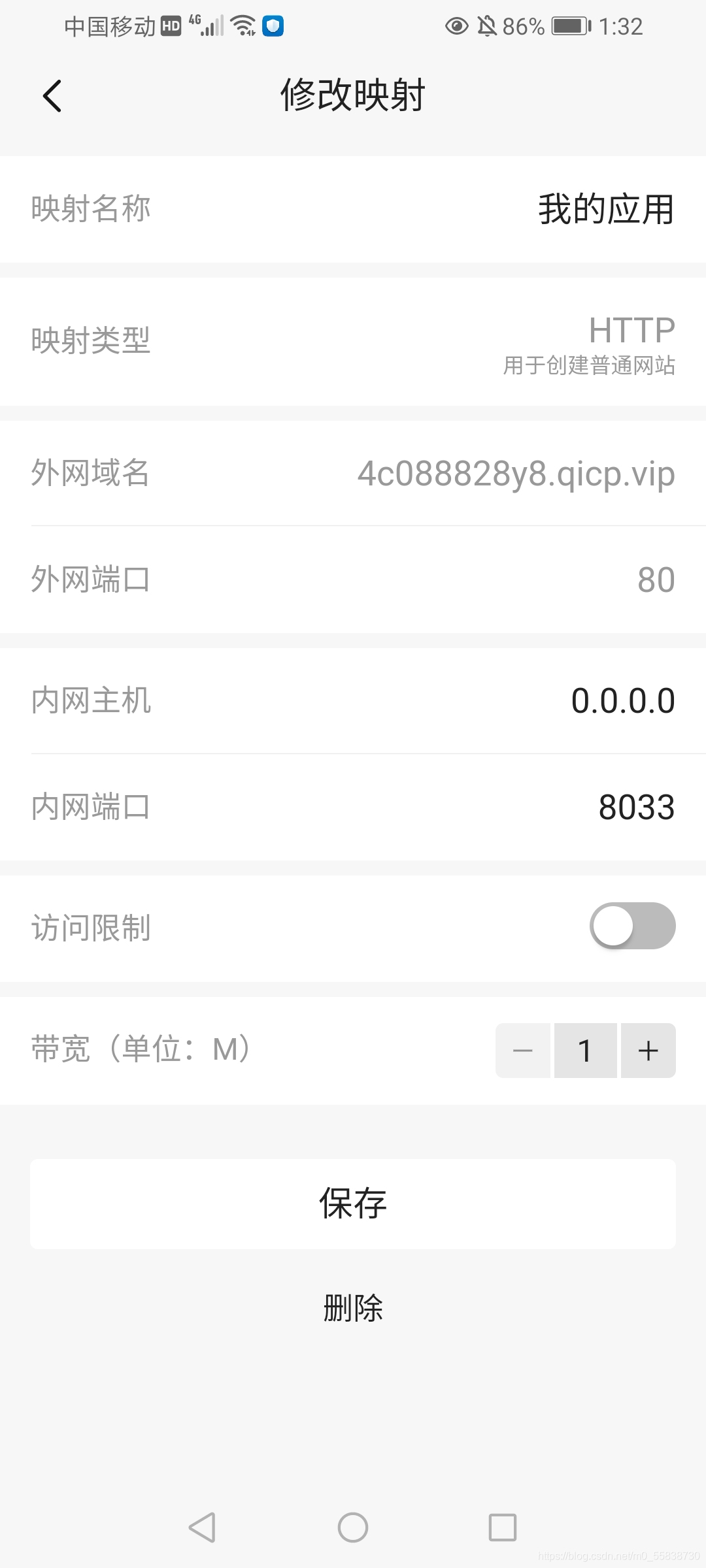Screen dimensions: 706x1568
Task: Increase bandwidth with the plus button
Action: pos(648,1051)
